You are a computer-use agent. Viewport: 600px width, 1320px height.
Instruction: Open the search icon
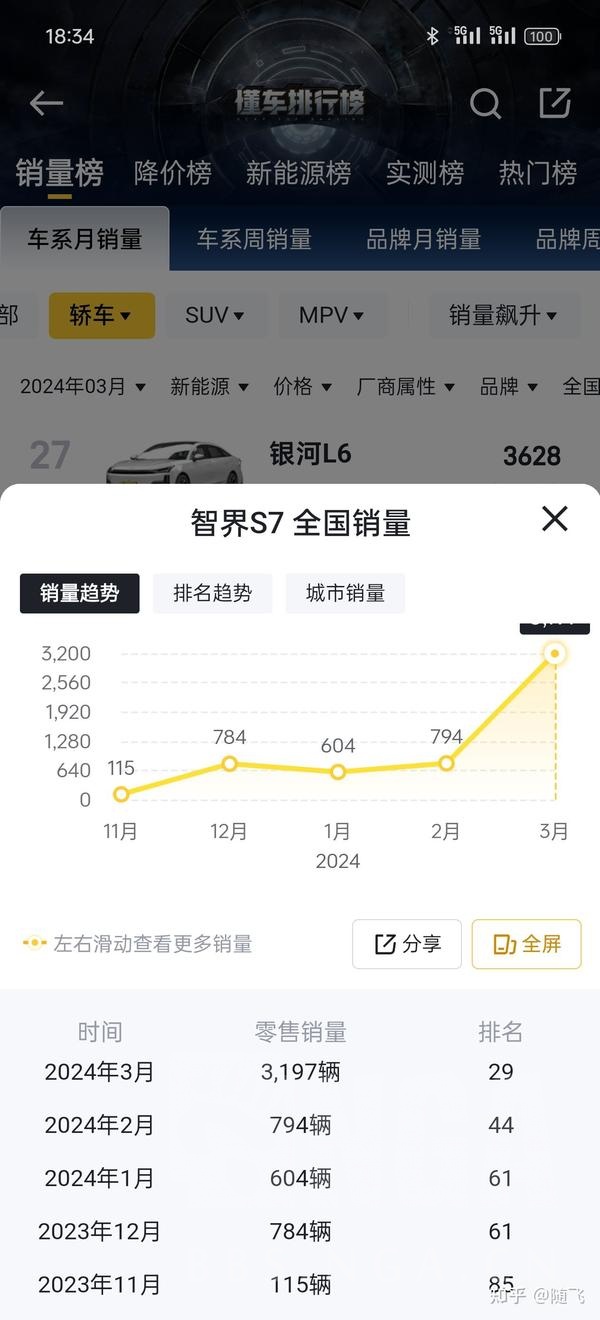(x=485, y=103)
